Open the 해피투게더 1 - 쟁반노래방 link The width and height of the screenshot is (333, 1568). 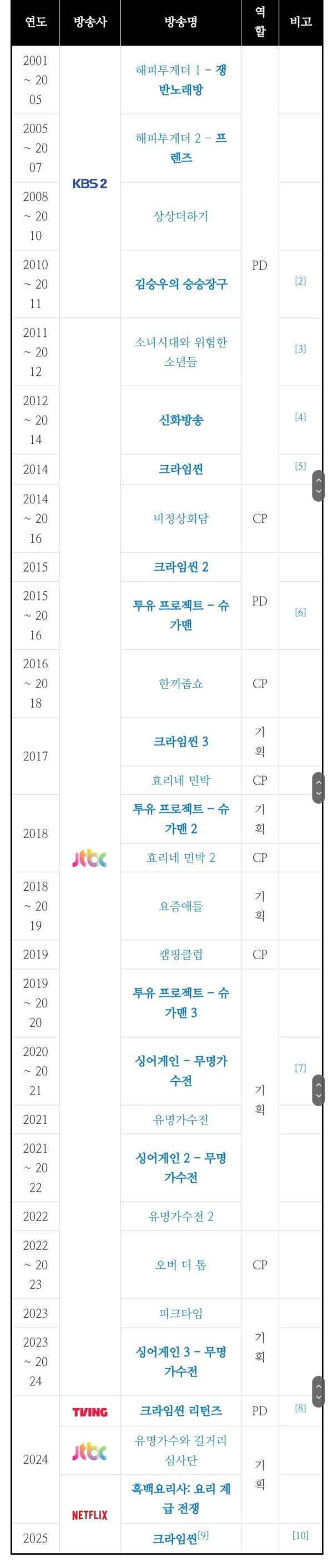180,80
